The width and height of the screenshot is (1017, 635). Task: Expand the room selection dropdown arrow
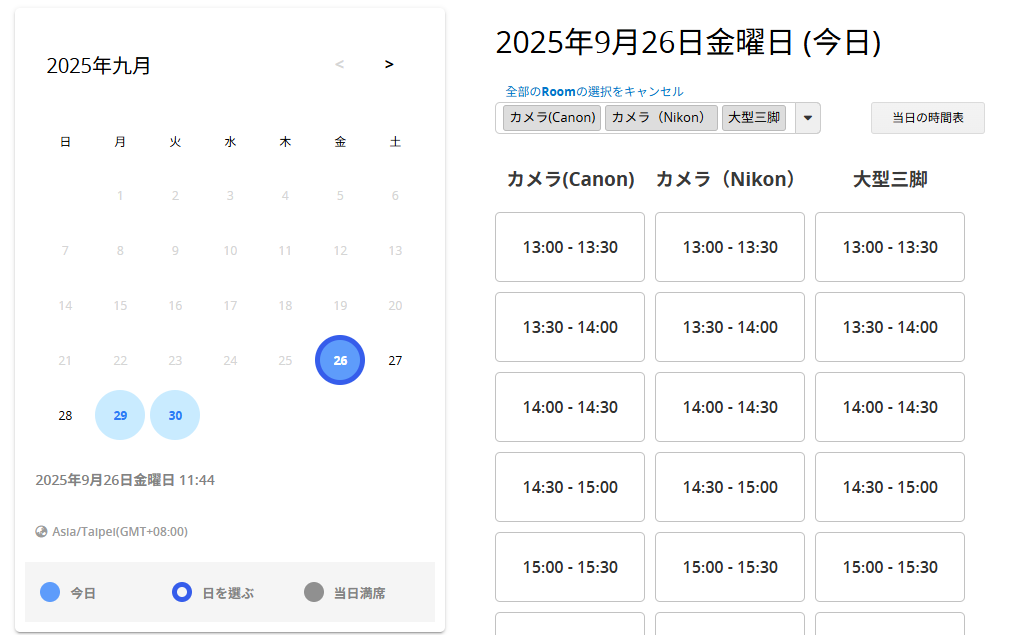point(807,118)
